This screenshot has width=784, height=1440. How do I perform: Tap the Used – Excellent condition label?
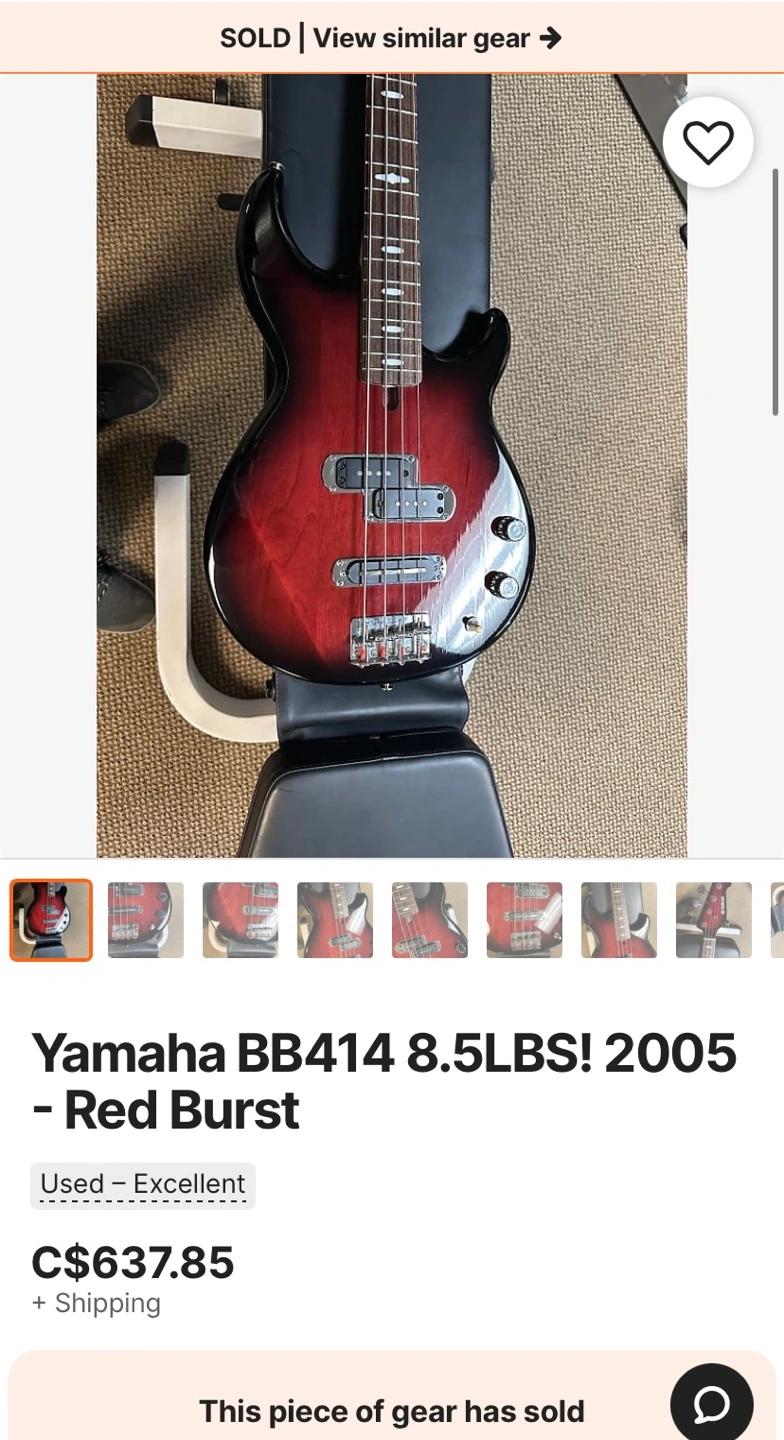[143, 1185]
